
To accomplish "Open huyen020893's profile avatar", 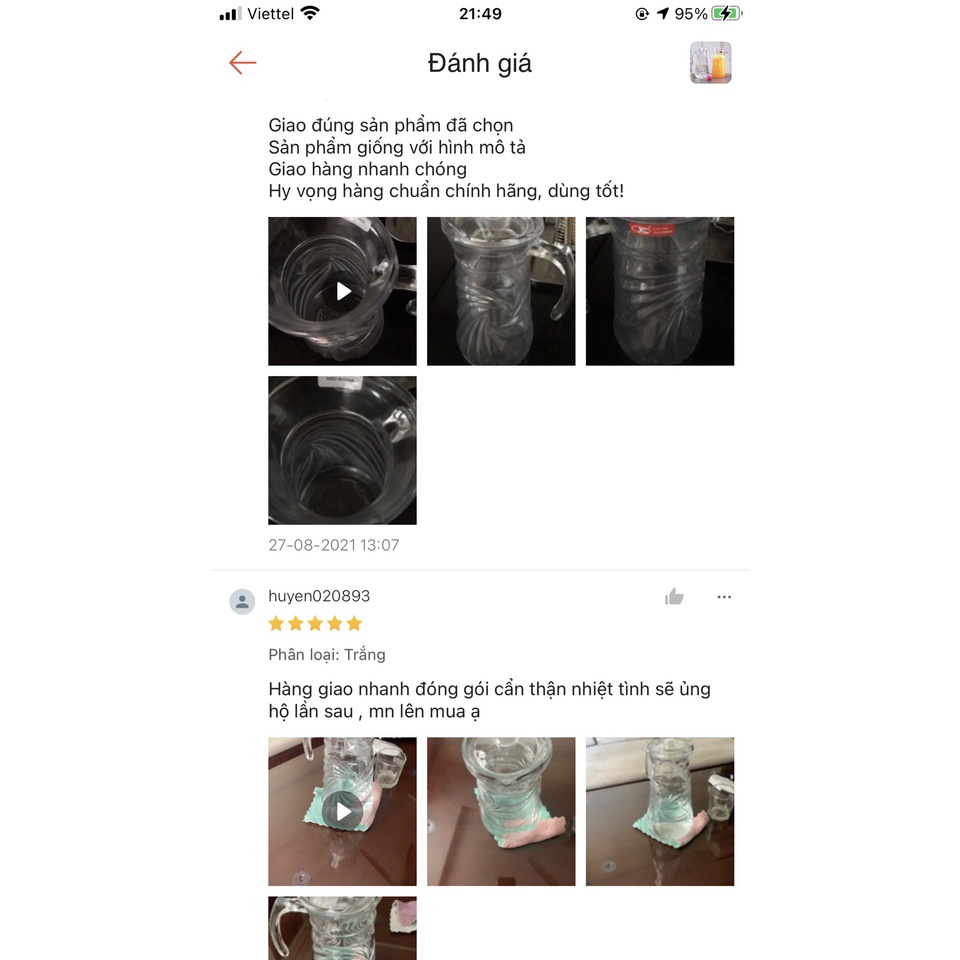I will 242,601.
